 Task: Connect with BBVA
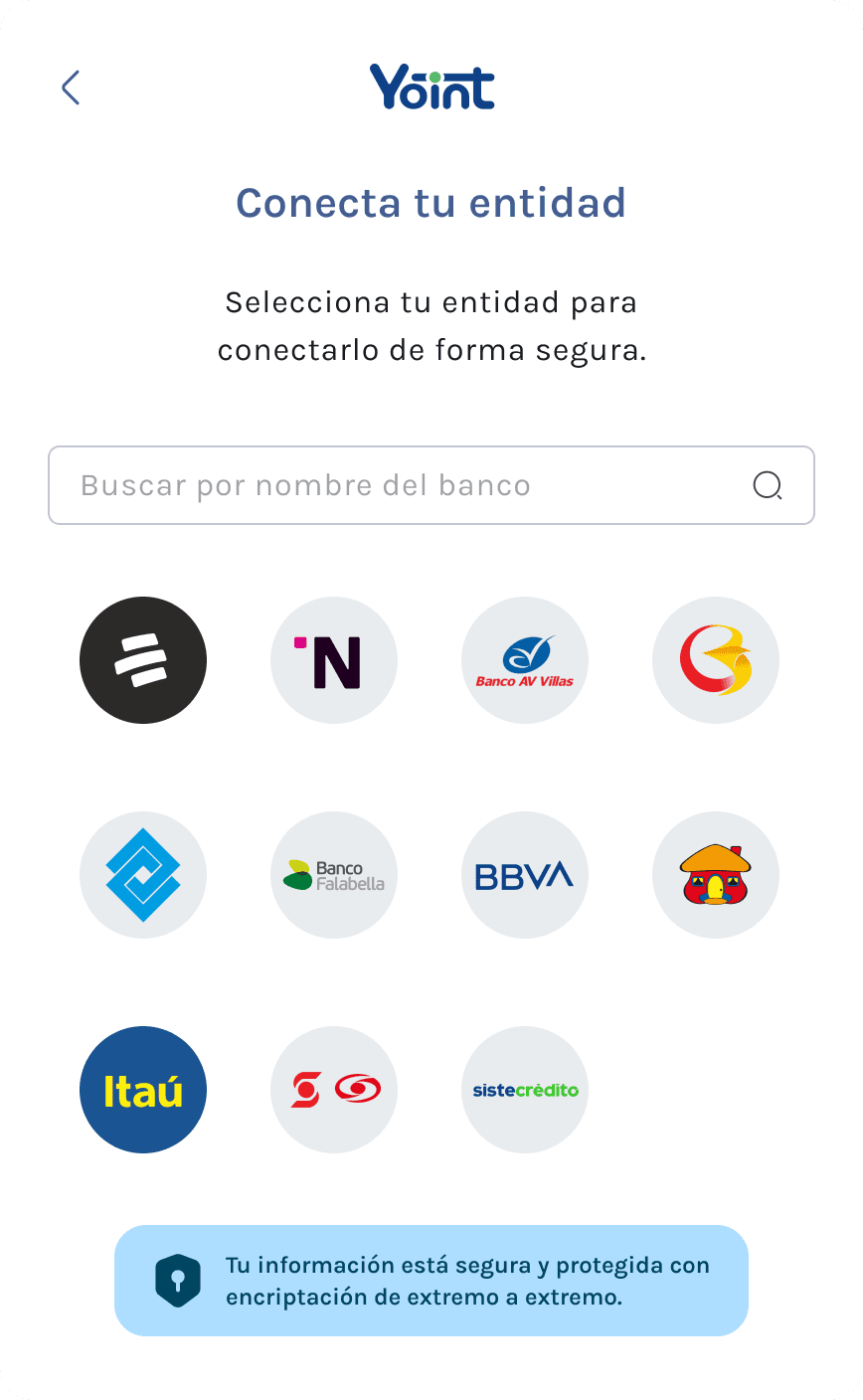coord(525,875)
